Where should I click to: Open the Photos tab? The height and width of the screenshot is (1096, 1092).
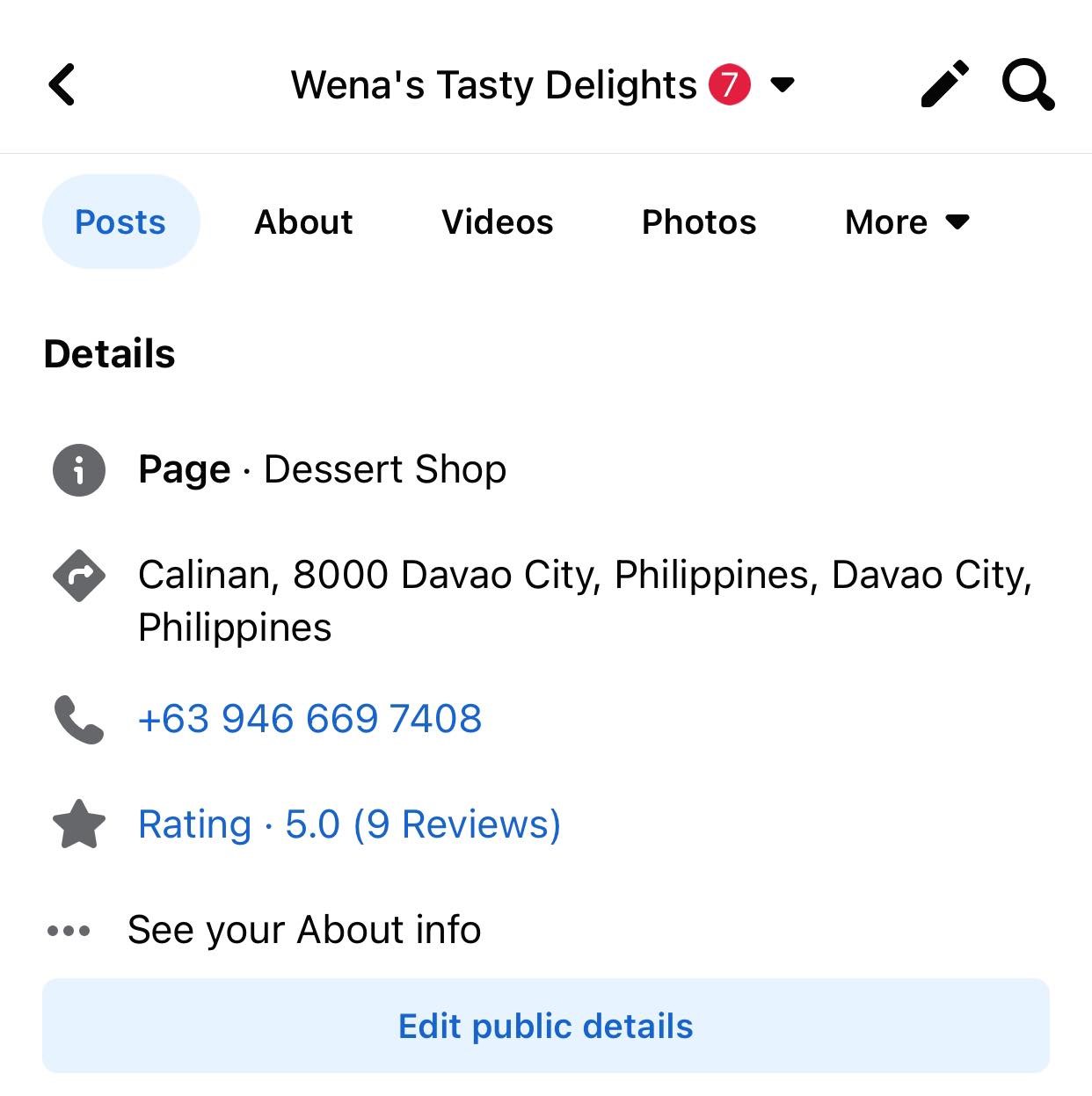699,222
